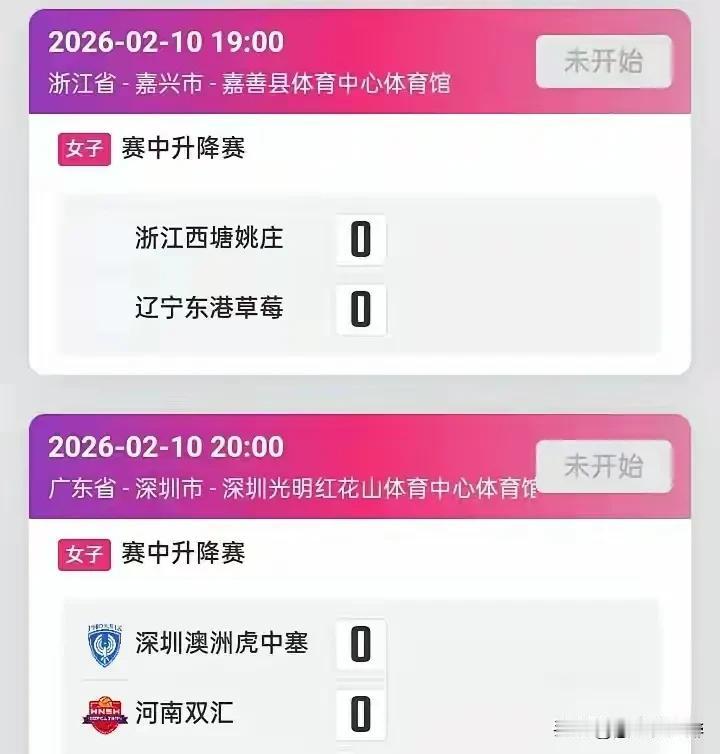Screen dimensions: 720x754
Task: Click the 浙江西塘姚庄 score box
Action: pyautogui.click(x=362, y=238)
